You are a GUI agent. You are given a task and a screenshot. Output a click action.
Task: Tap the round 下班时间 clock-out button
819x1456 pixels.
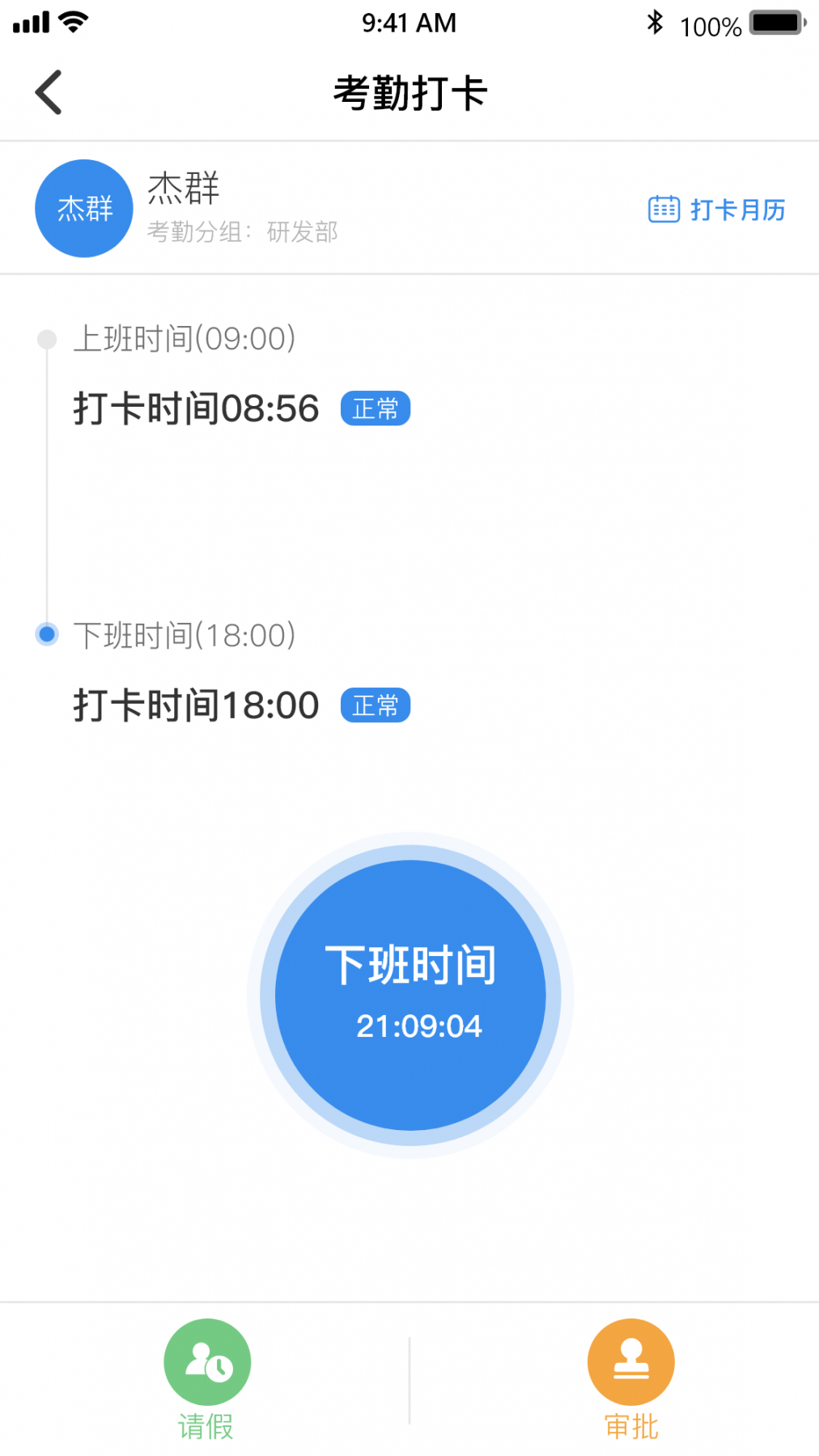point(410,995)
